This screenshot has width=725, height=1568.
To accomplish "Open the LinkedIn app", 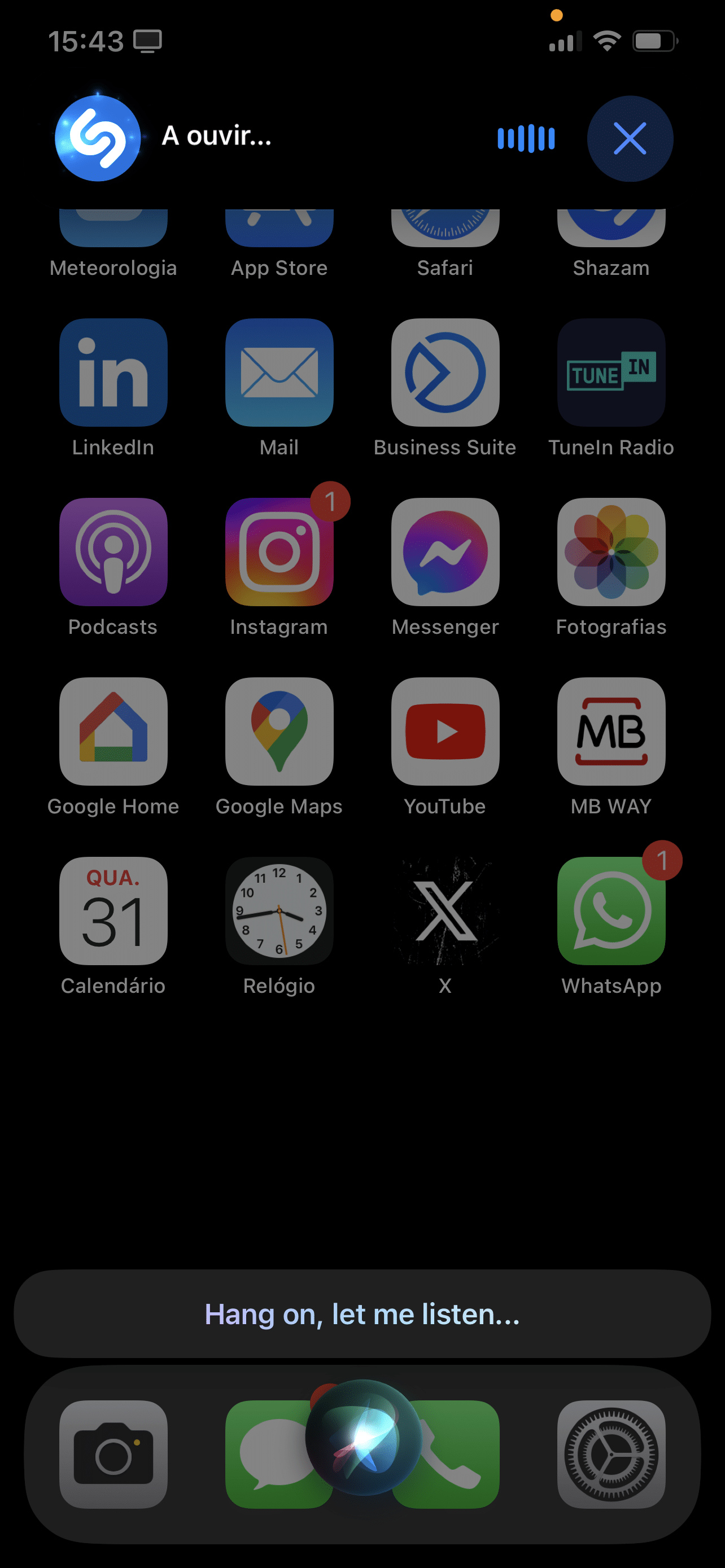I will (x=113, y=373).
